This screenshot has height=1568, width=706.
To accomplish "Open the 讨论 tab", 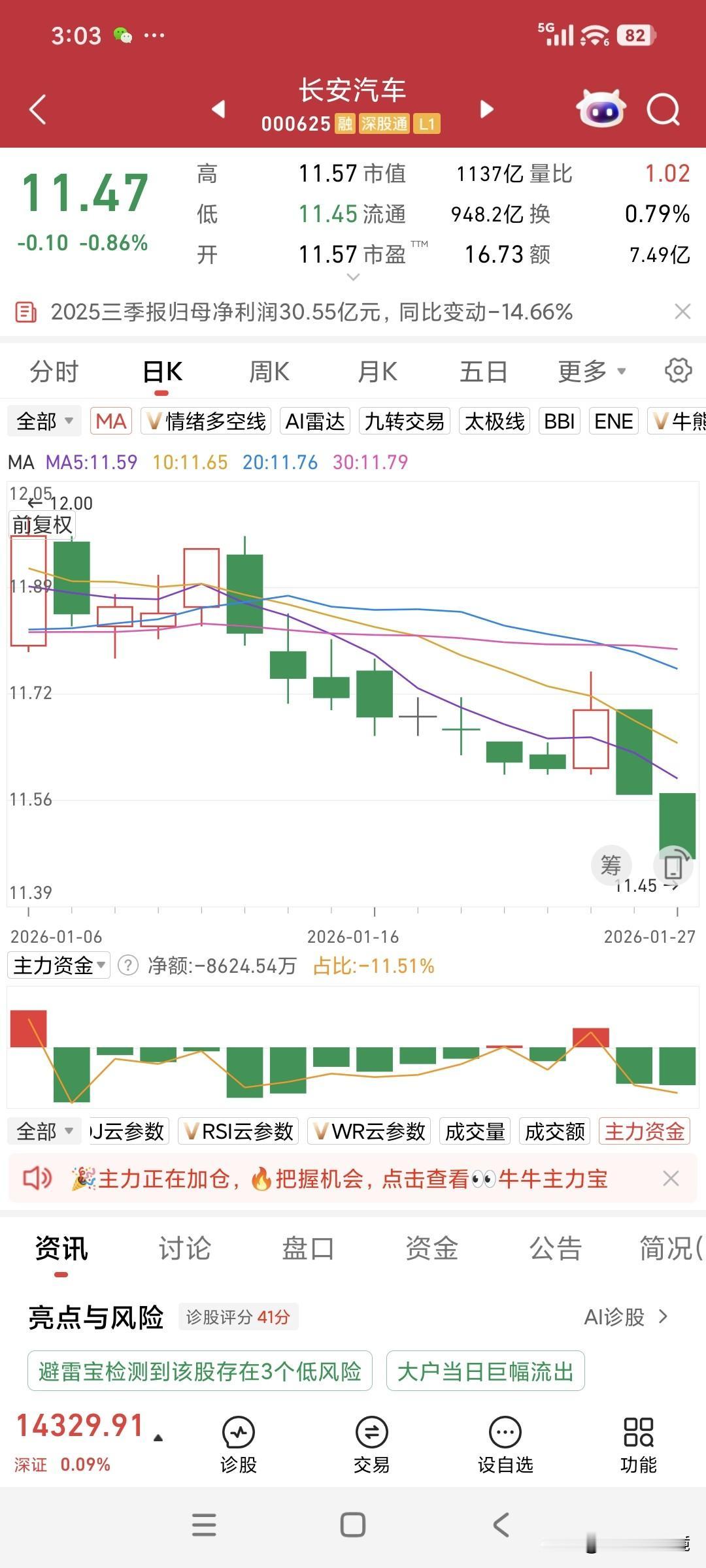I will click(x=185, y=1249).
